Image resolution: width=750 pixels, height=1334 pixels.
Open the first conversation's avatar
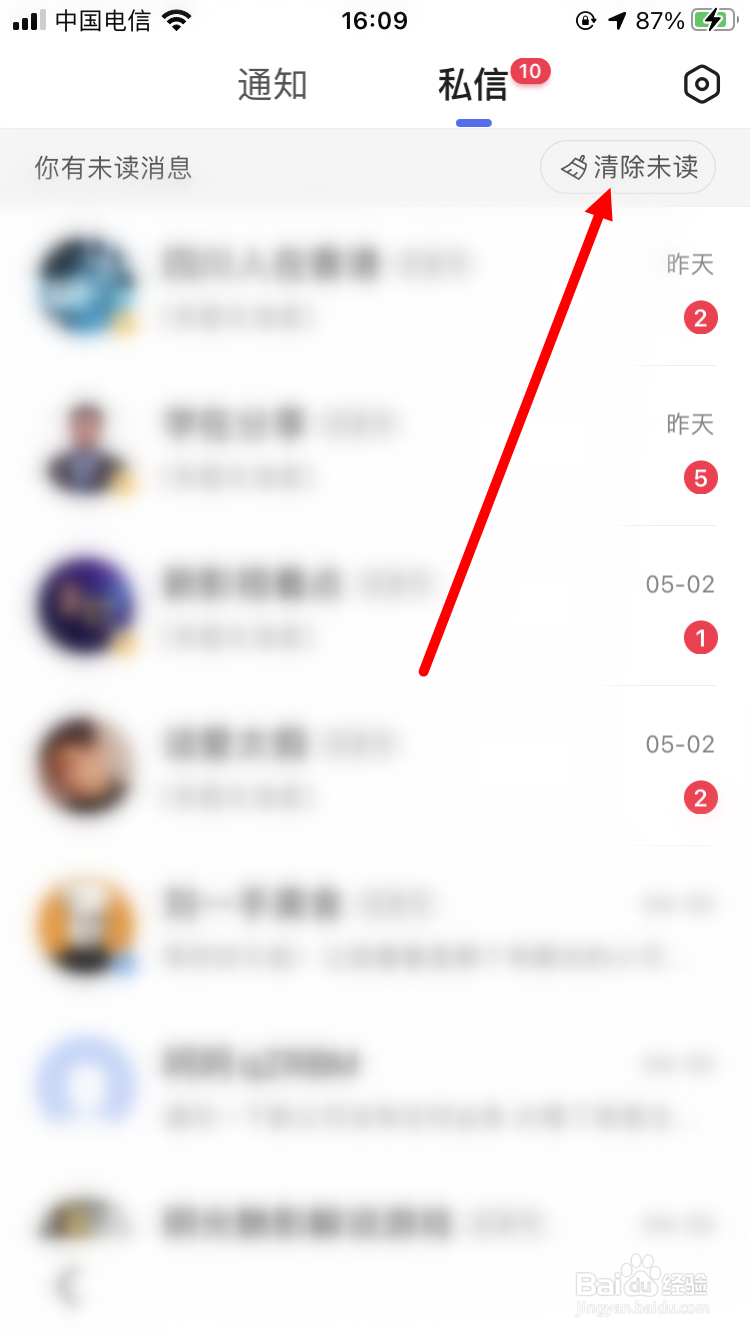(85, 285)
